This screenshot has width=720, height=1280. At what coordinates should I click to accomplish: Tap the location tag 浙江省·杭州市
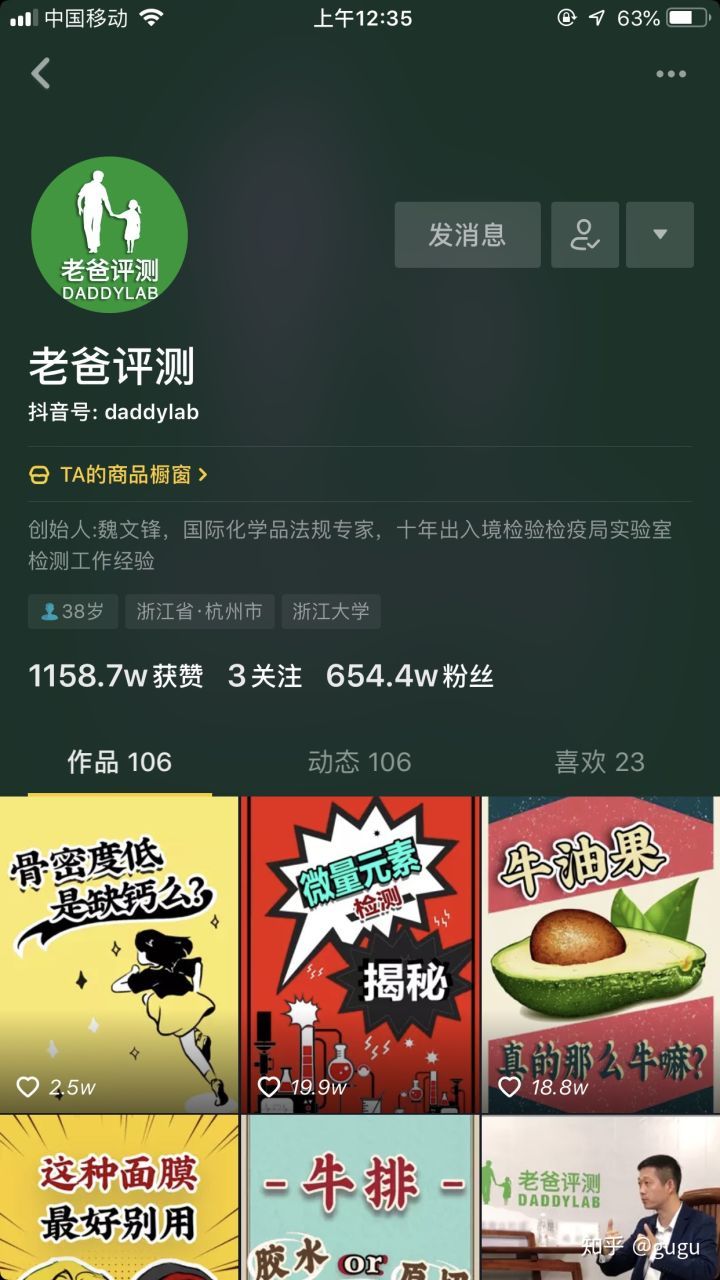(200, 612)
